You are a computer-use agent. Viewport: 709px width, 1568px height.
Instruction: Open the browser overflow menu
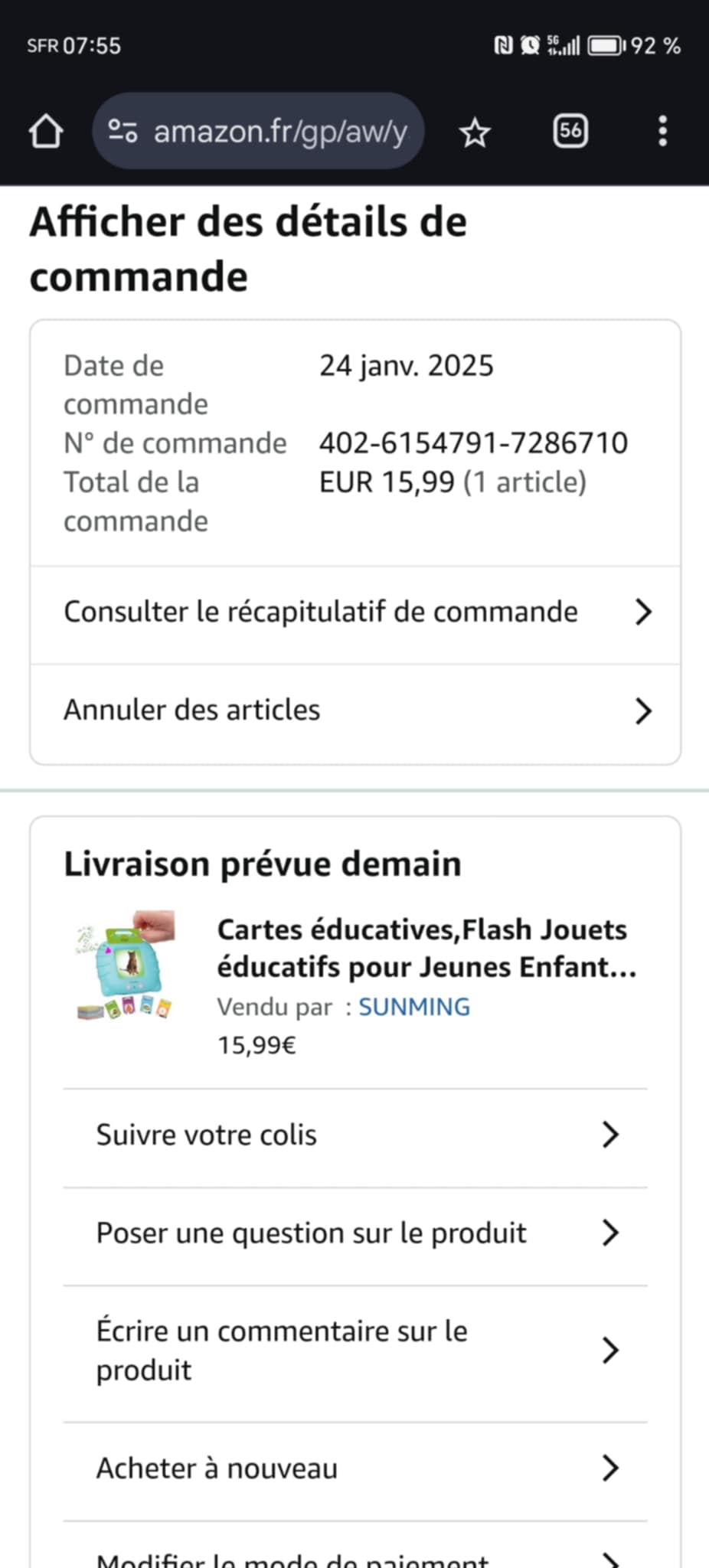click(x=662, y=132)
